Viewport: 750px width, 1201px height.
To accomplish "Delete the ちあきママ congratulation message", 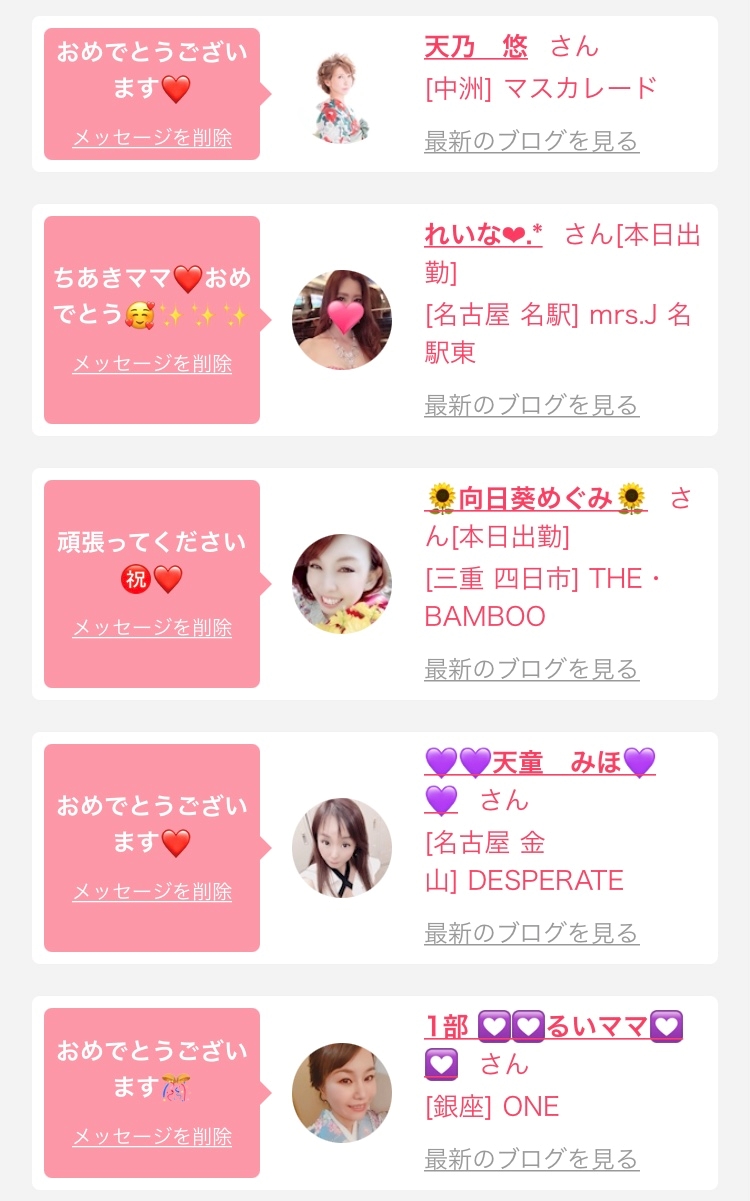I will [152, 364].
